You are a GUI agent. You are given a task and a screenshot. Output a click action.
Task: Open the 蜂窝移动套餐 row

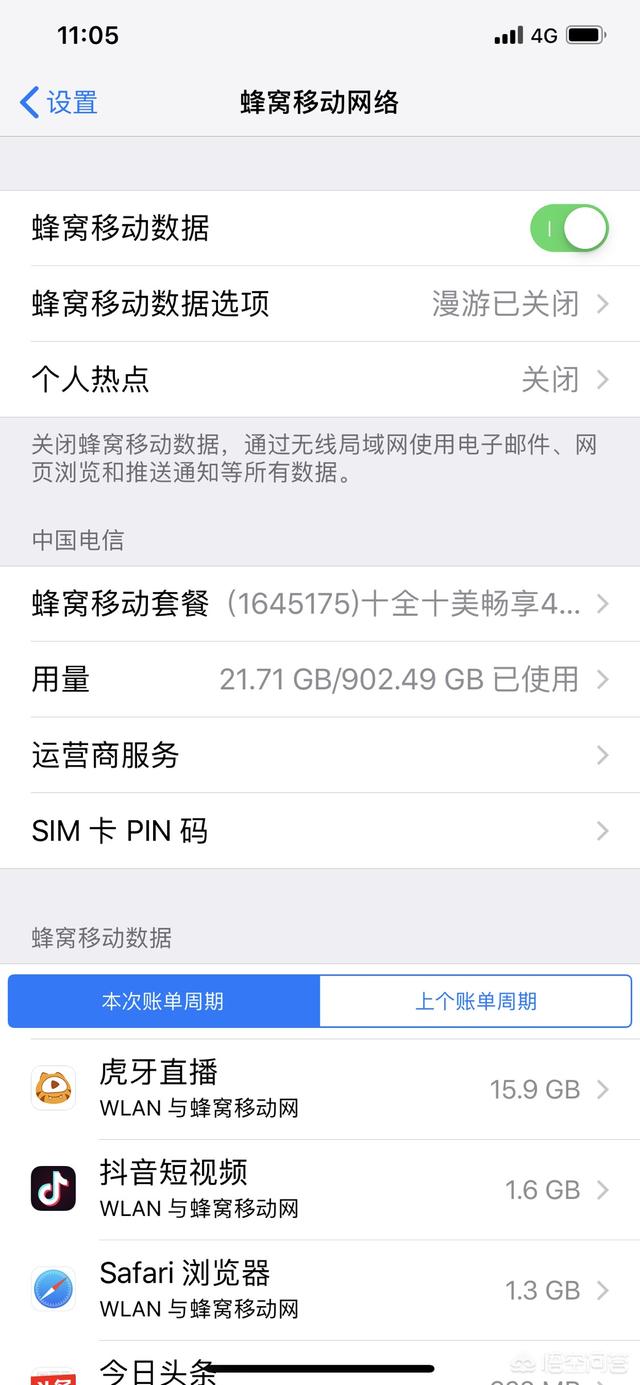point(320,603)
